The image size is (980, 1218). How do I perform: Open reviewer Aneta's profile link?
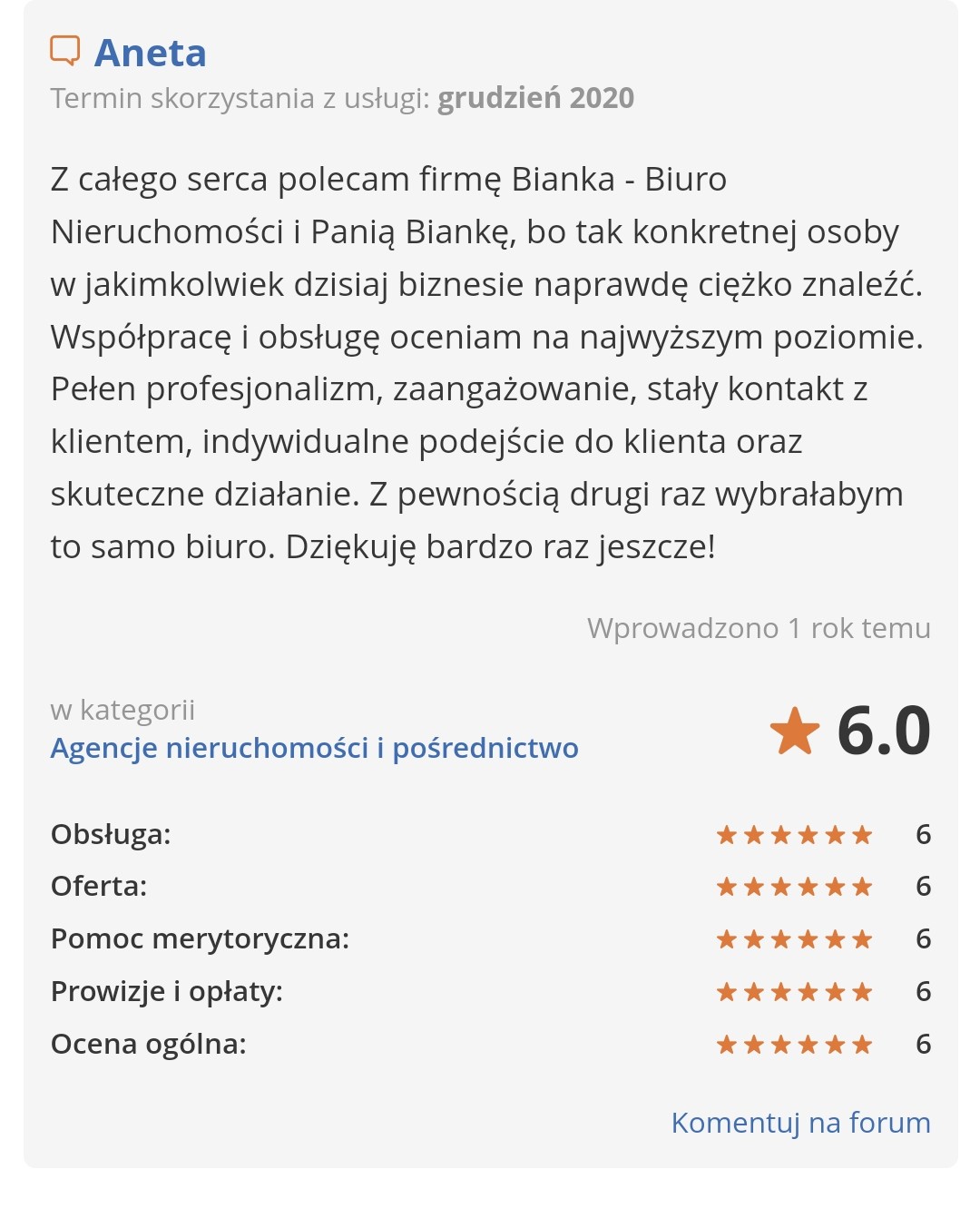tap(150, 54)
